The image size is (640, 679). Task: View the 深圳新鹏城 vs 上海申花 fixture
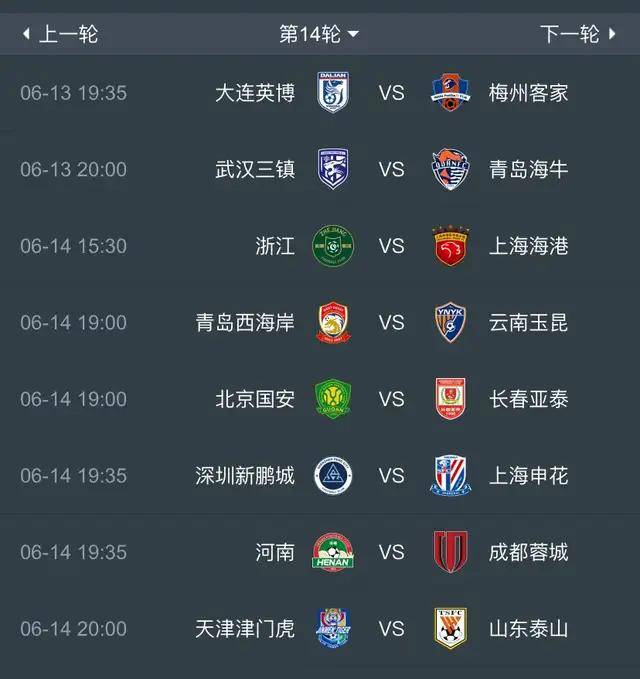click(391, 475)
